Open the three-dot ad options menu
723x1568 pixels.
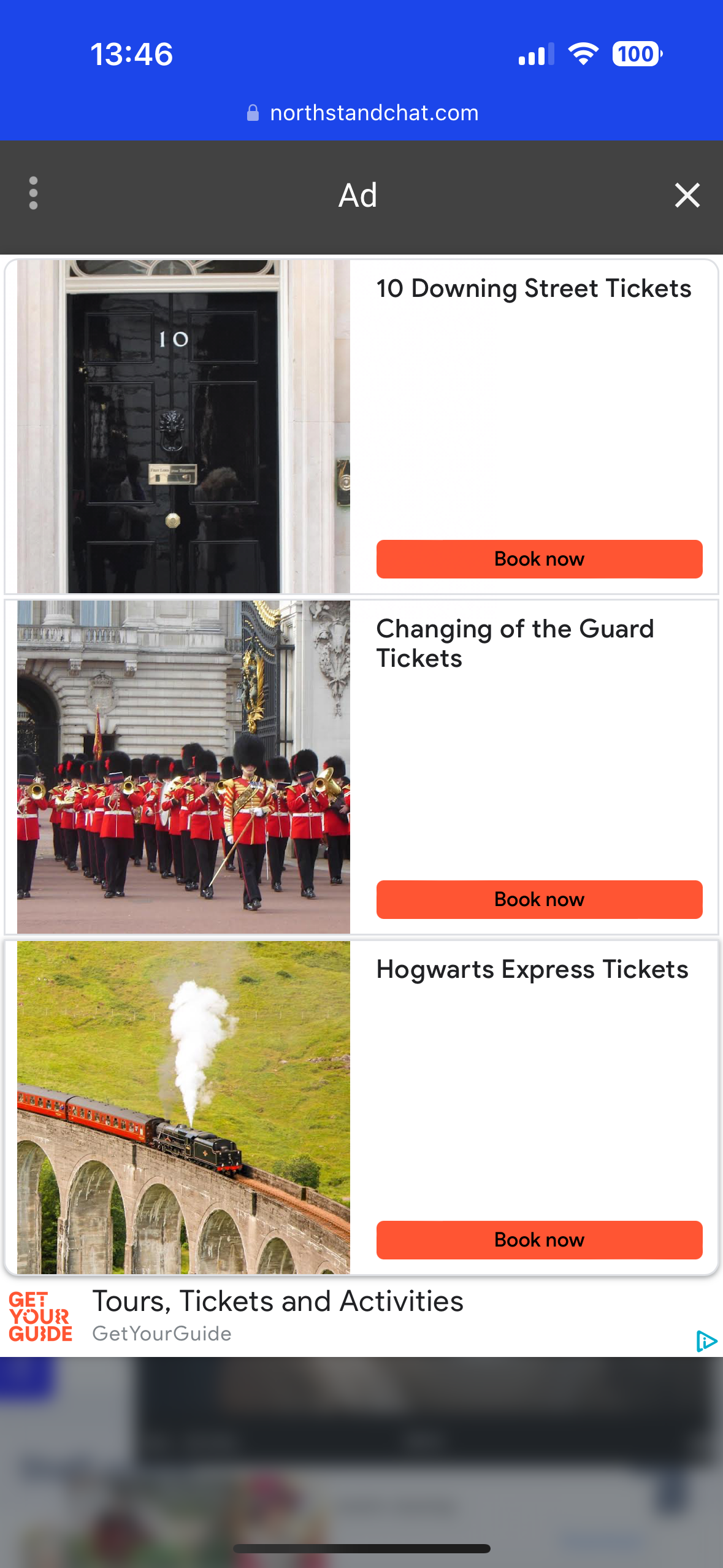[34, 193]
